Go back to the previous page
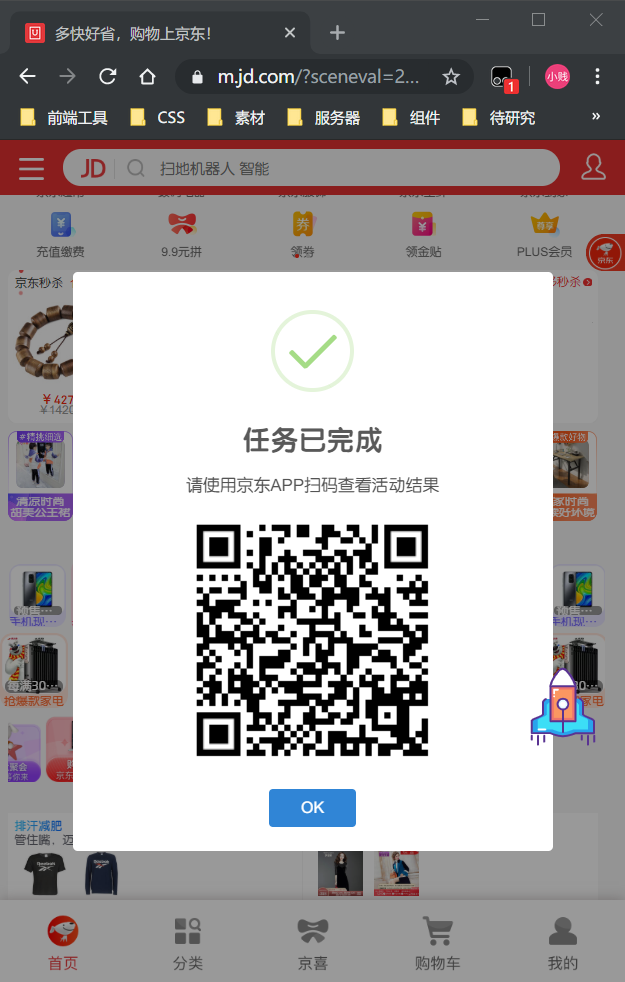Screen dimensions: 625x982 [27, 77]
